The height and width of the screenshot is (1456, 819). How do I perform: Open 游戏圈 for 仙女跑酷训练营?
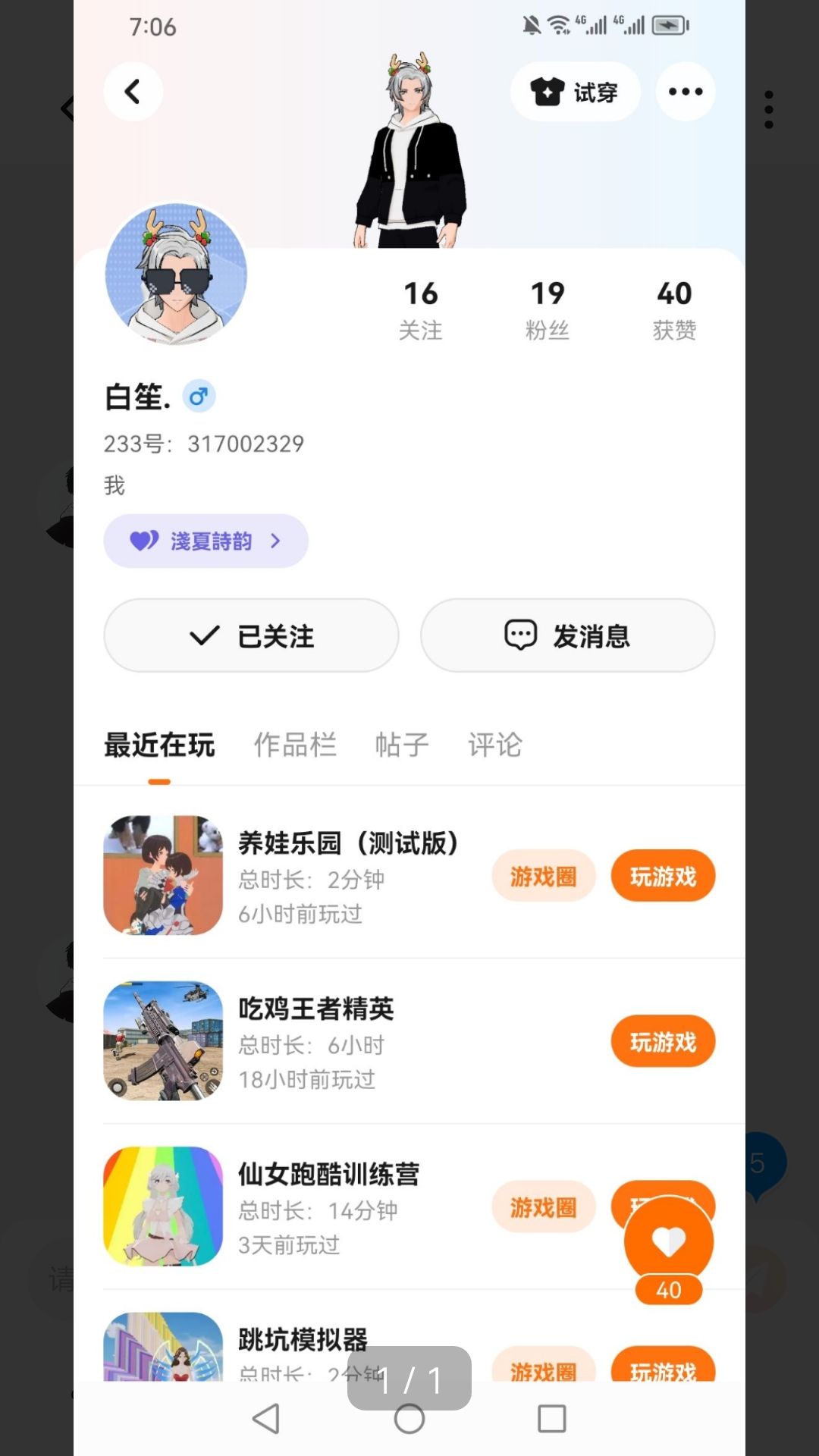543,1207
